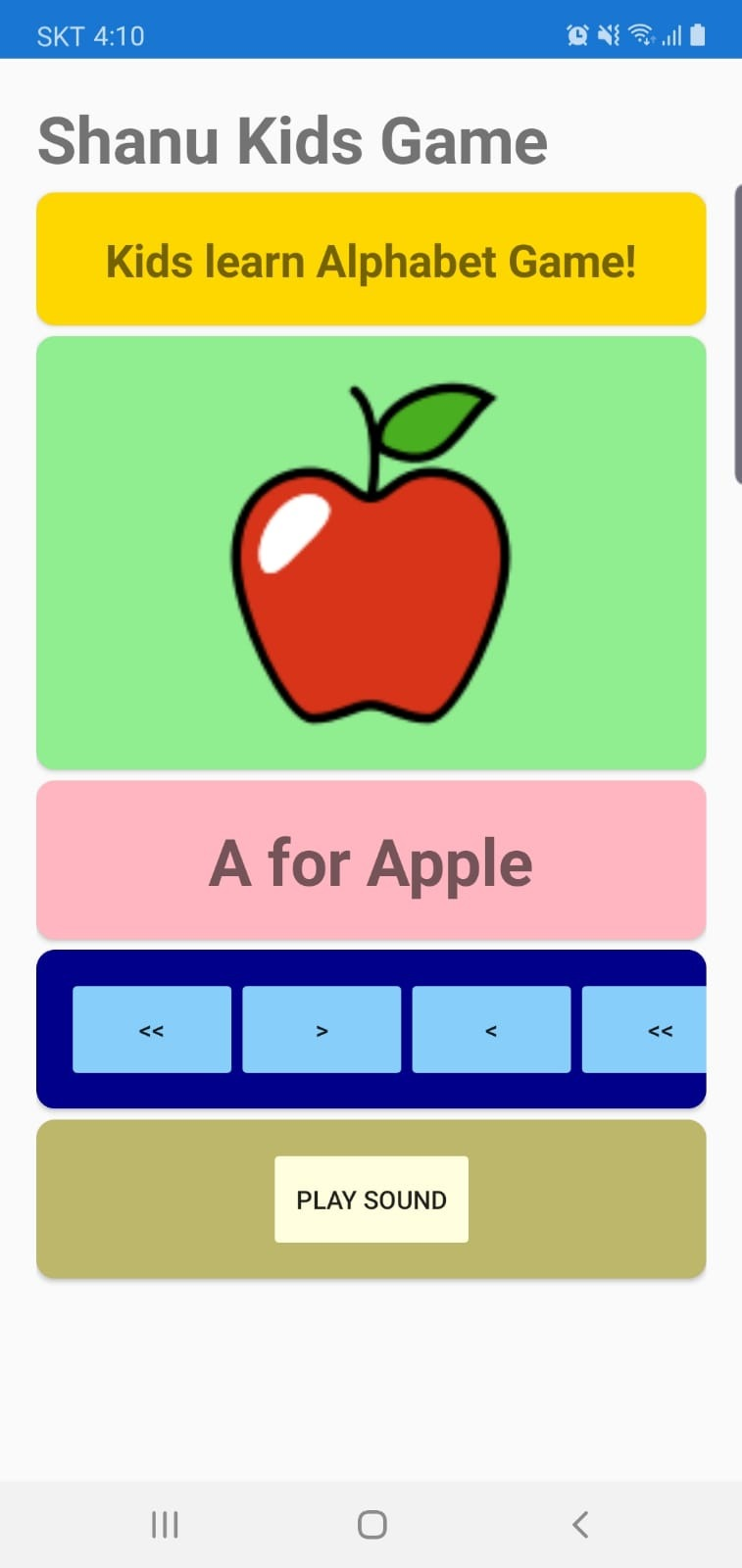Tap the cut-off << button at the row's end
Screen dimensions: 742x1568
(x=644, y=1029)
